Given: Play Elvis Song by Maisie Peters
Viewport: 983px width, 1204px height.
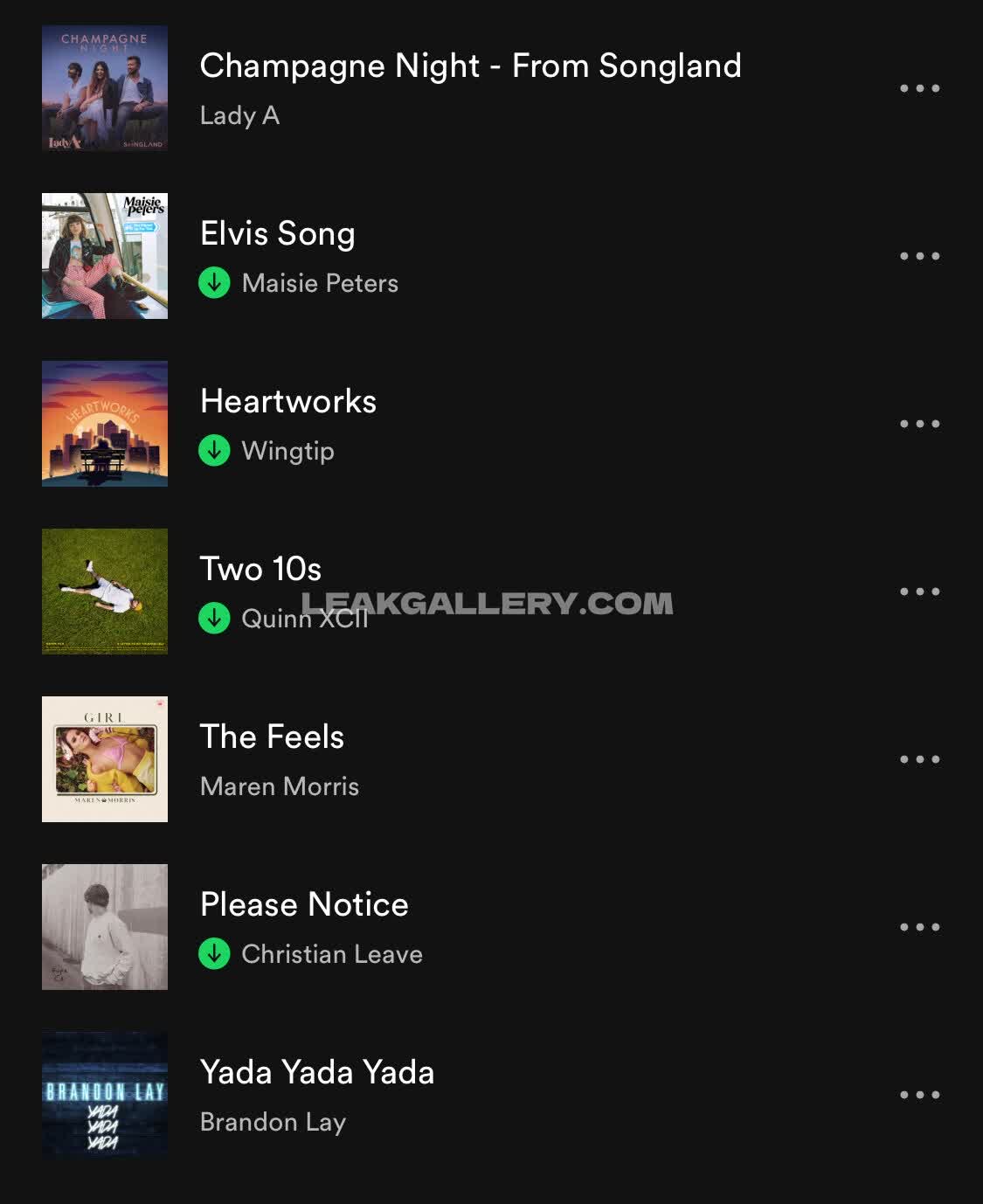Looking at the screenshot, I should pos(277,234).
